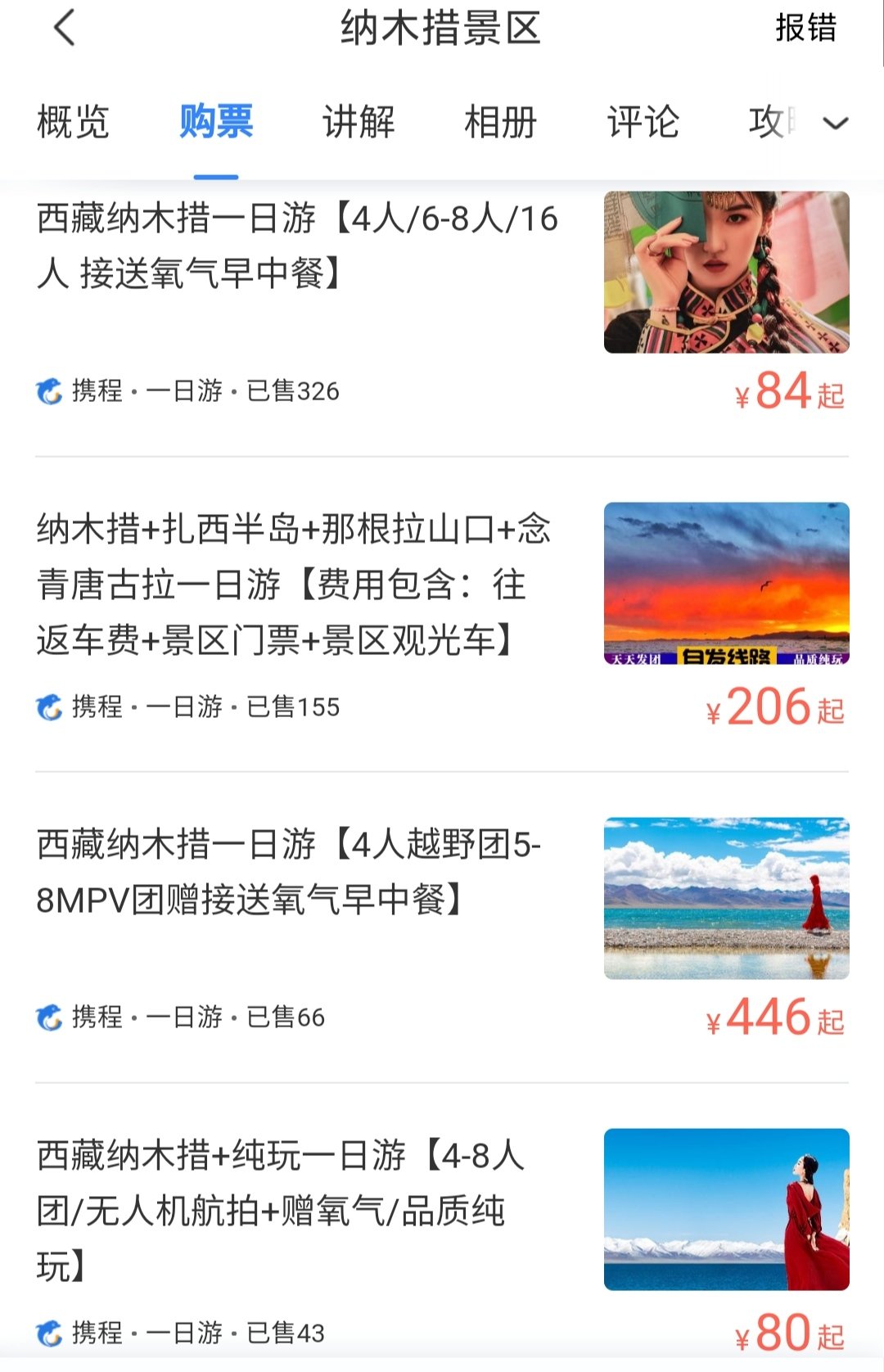Open the 纳木措+扎西半岛 ¥206 day tour
Viewport: 884px width, 1372px height.
(293, 584)
